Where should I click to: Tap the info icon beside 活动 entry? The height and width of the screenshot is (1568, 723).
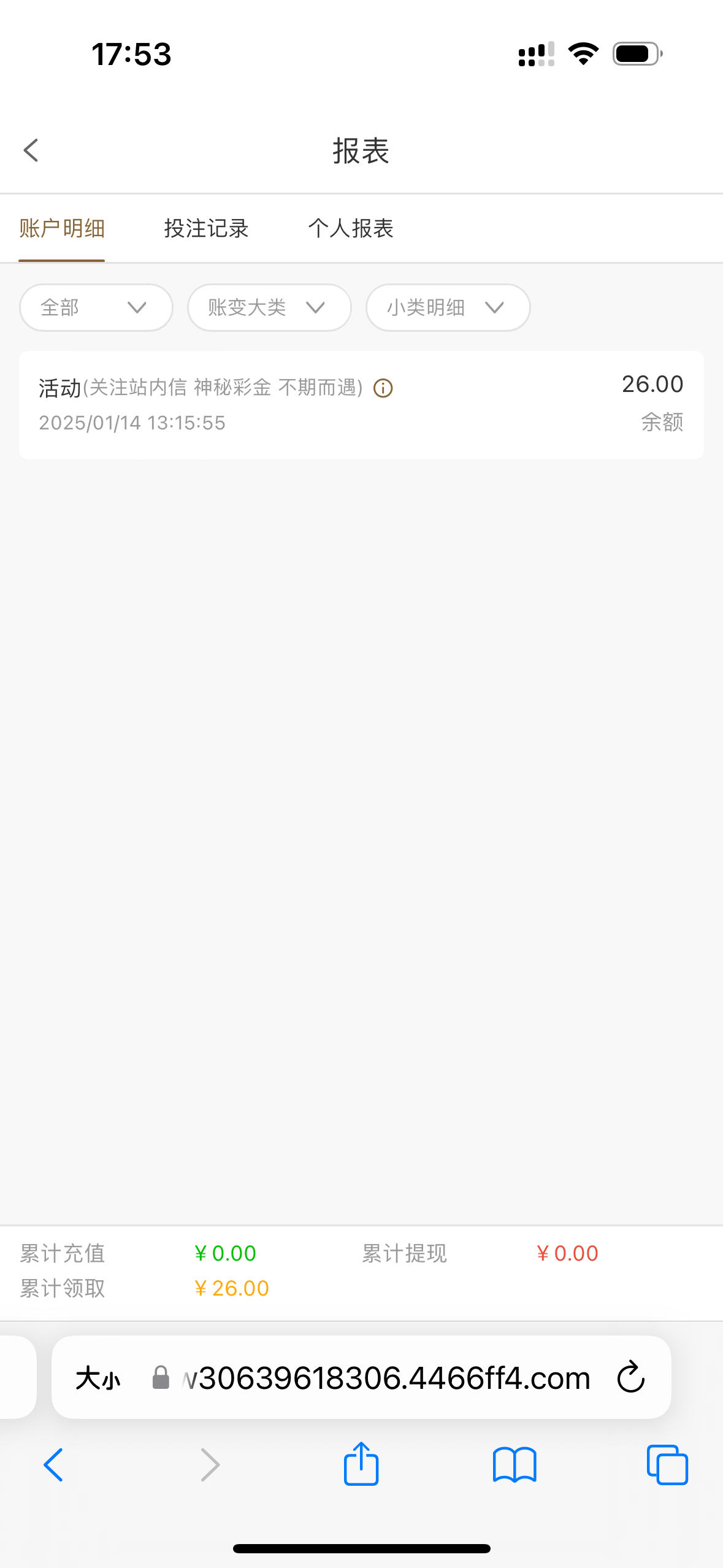(x=383, y=388)
